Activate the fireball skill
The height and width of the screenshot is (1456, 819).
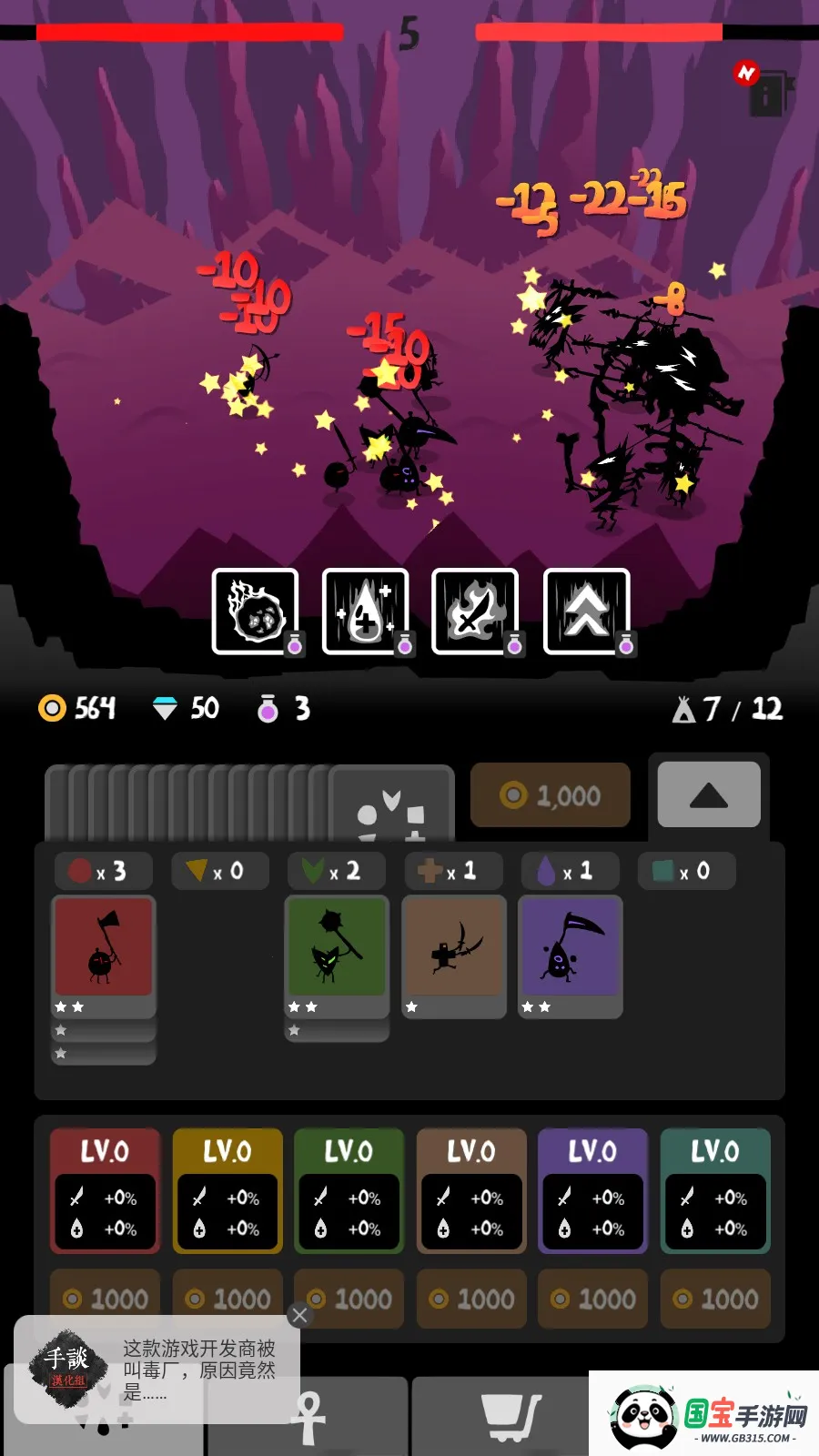(255, 612)
